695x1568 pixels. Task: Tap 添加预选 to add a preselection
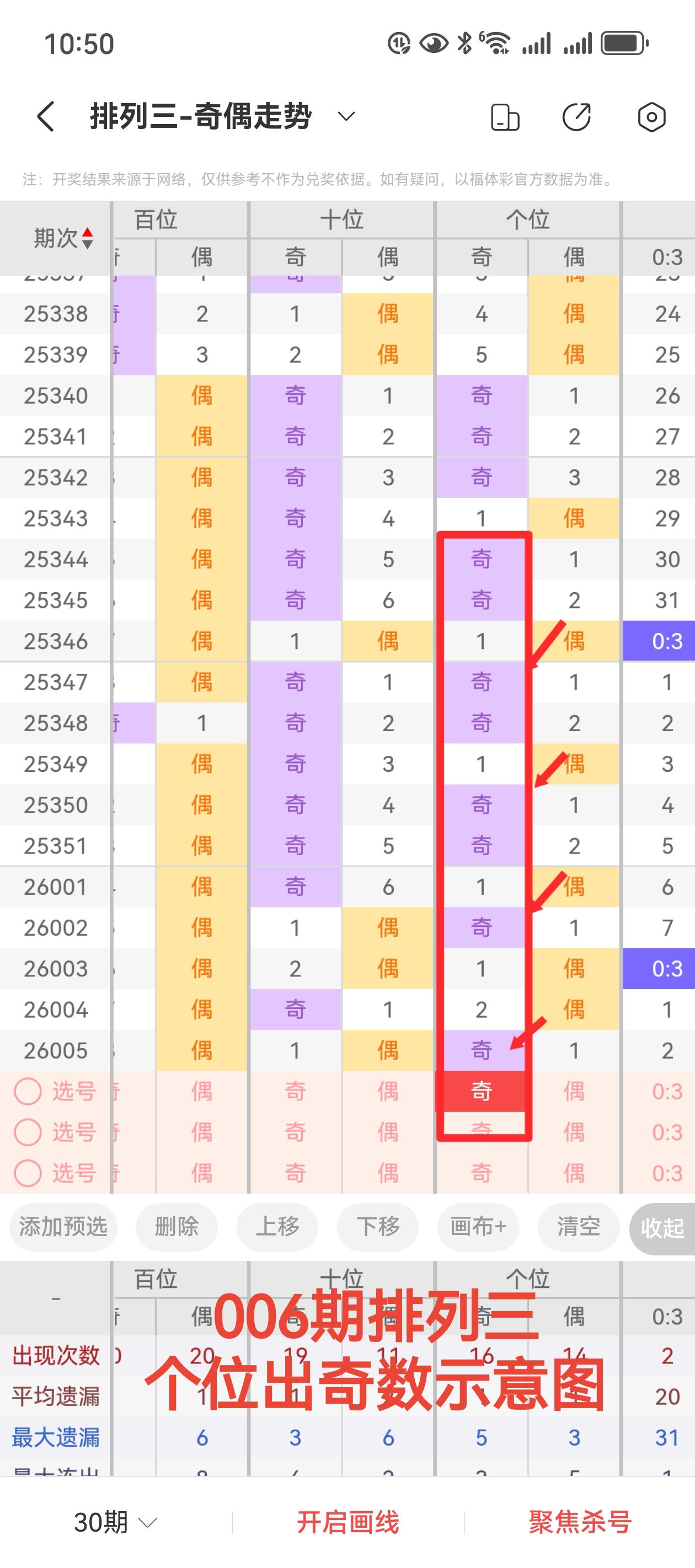[63, 1228]
